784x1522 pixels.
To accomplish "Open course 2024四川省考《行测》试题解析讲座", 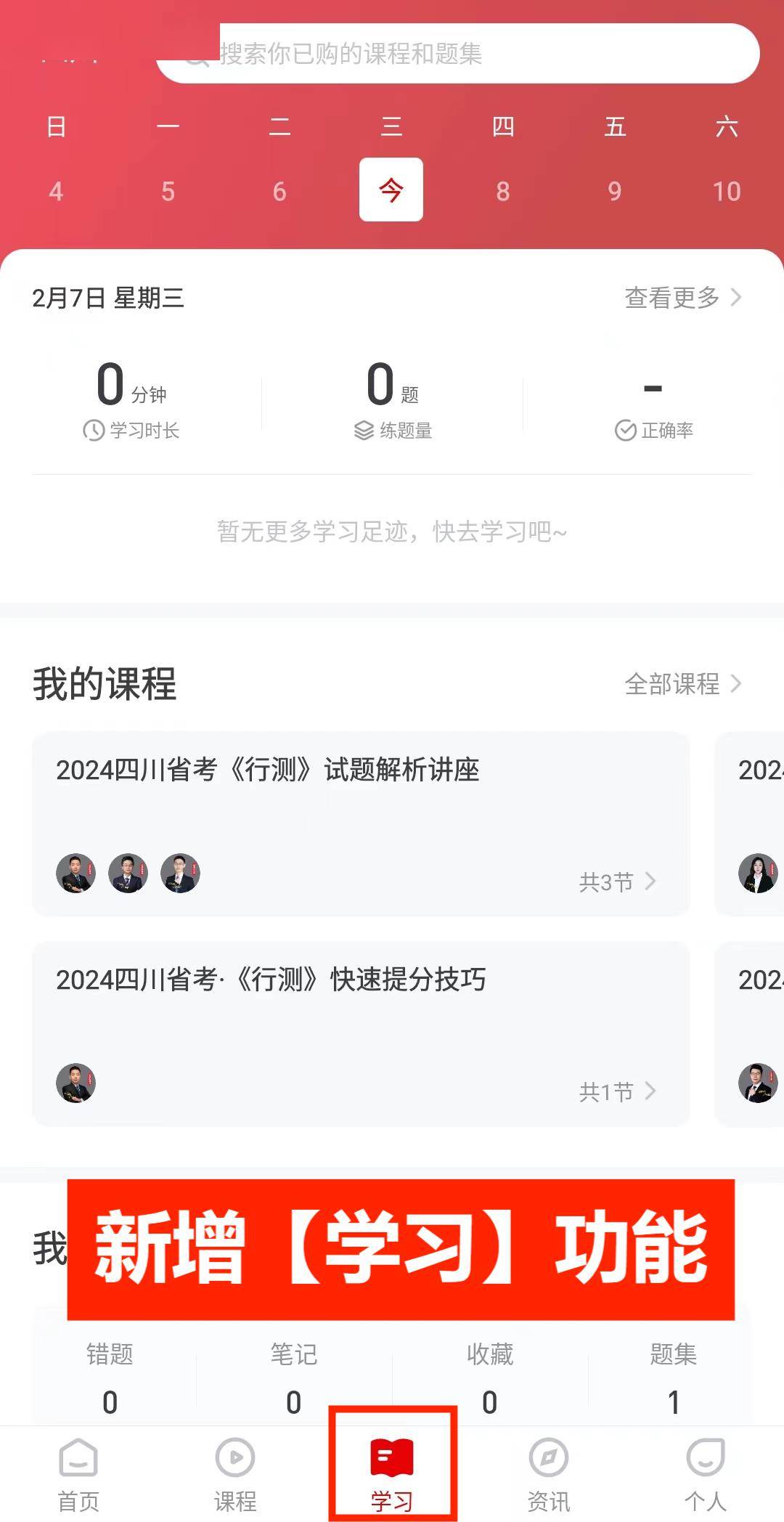I will [x=361, y=823].
